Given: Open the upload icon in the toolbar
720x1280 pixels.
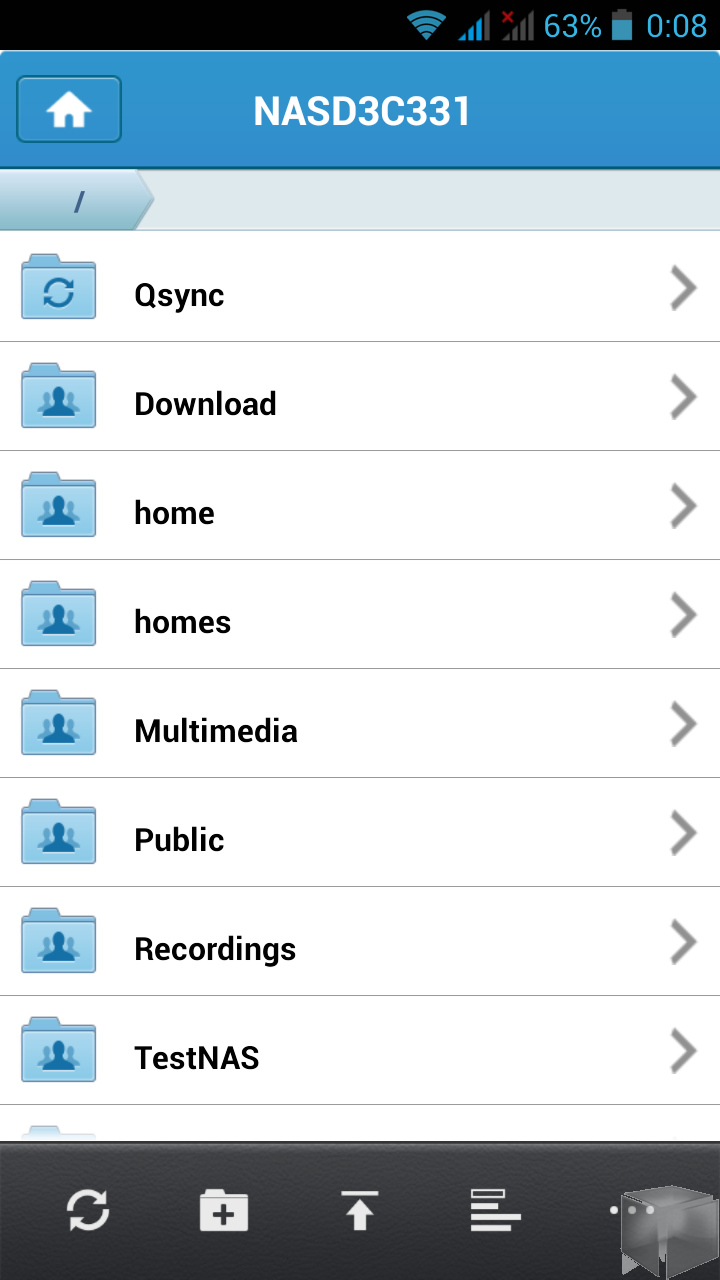Looking at the screenshot, I should 360,1210.
